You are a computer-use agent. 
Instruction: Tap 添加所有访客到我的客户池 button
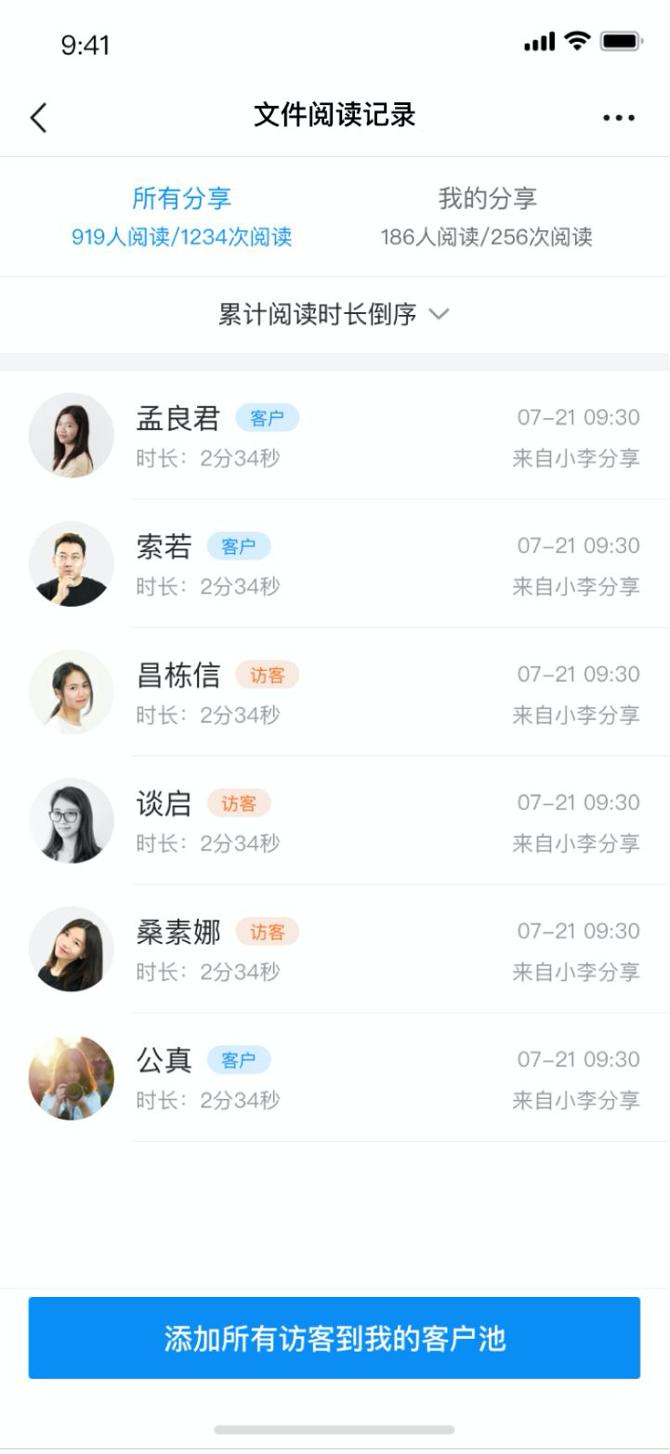coord(334,1338)
